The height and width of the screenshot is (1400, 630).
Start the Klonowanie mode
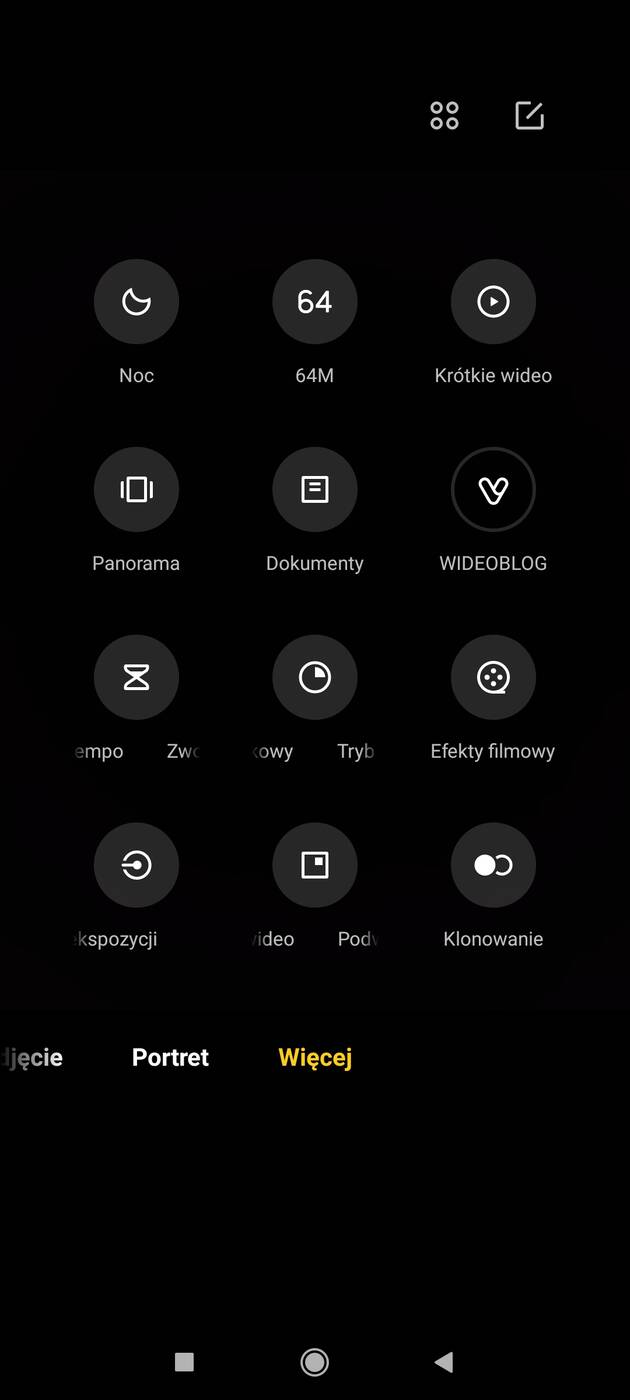493,866
